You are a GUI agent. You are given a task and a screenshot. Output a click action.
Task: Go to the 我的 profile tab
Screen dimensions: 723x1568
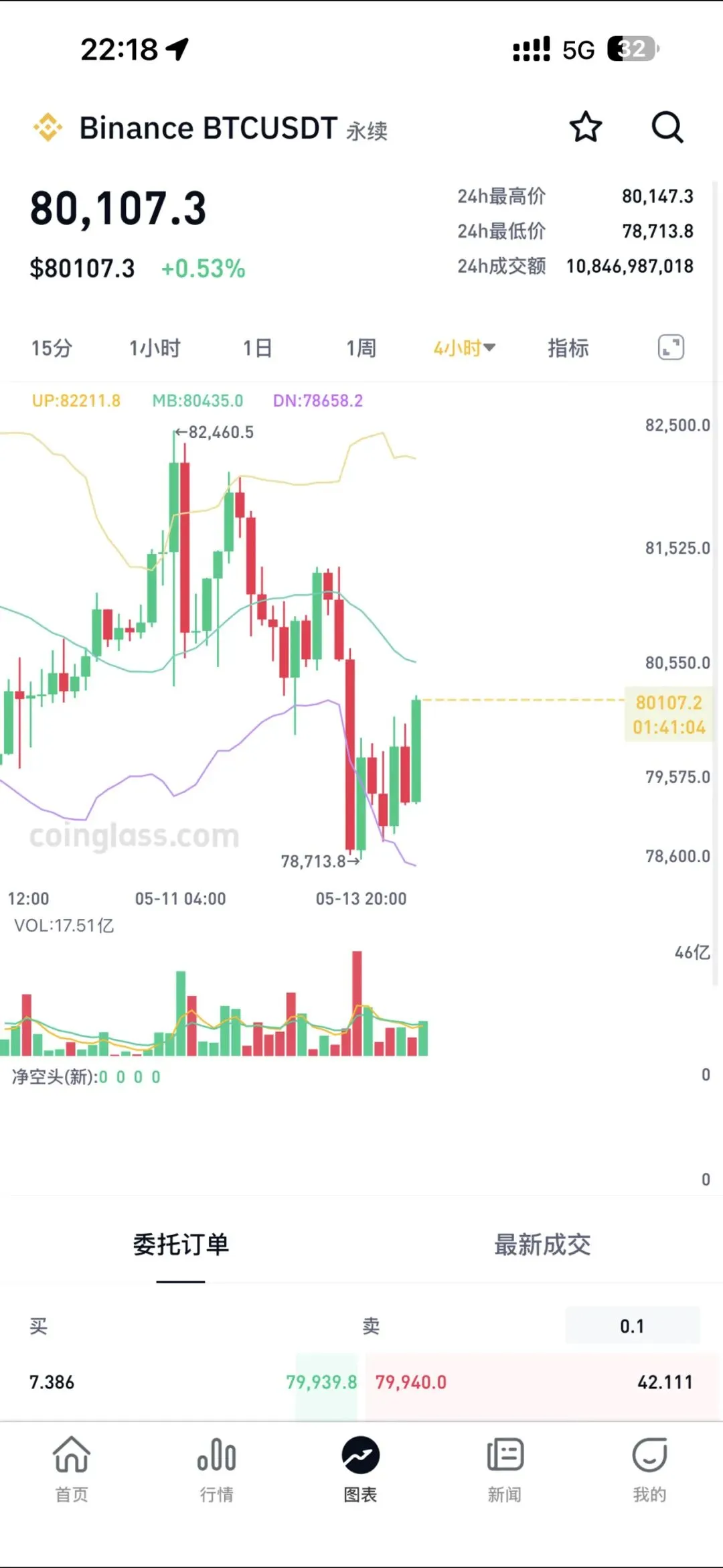649,1470
